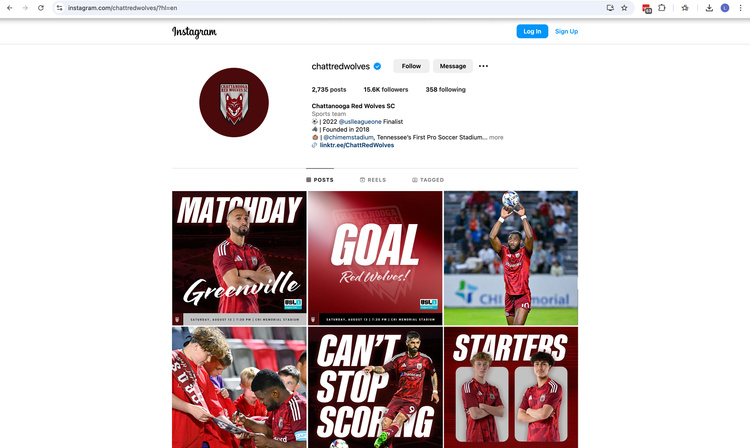View the 358 following list
750x448 pixels.
pos(445,89)
